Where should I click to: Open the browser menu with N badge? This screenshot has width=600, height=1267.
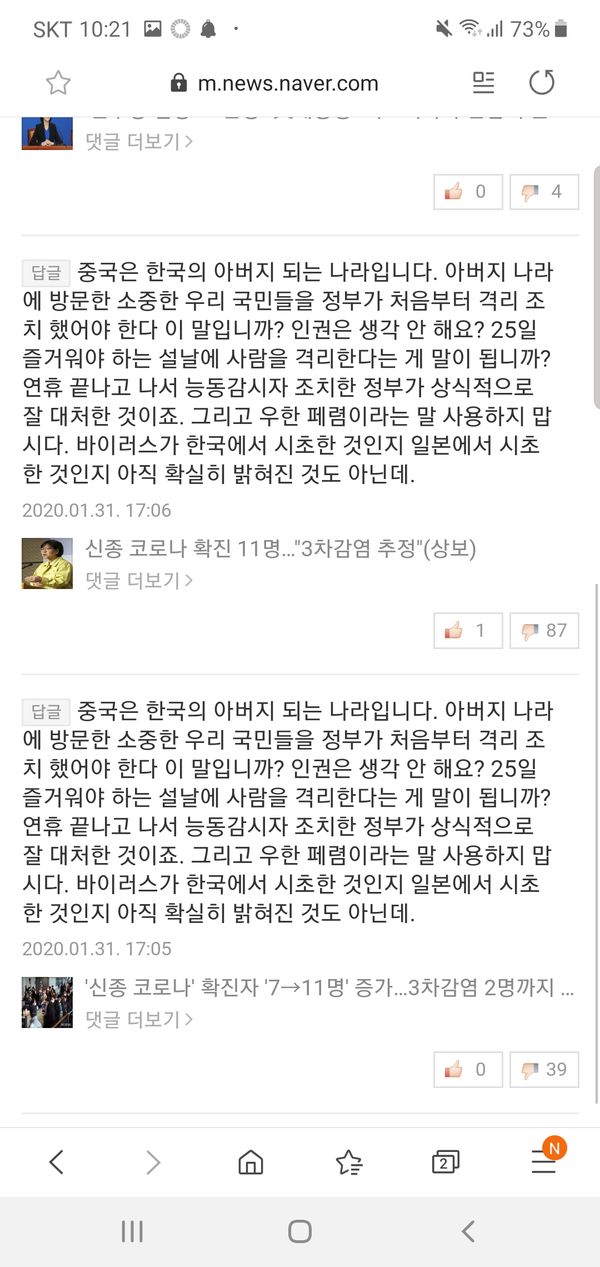(x=543, y=1161)
